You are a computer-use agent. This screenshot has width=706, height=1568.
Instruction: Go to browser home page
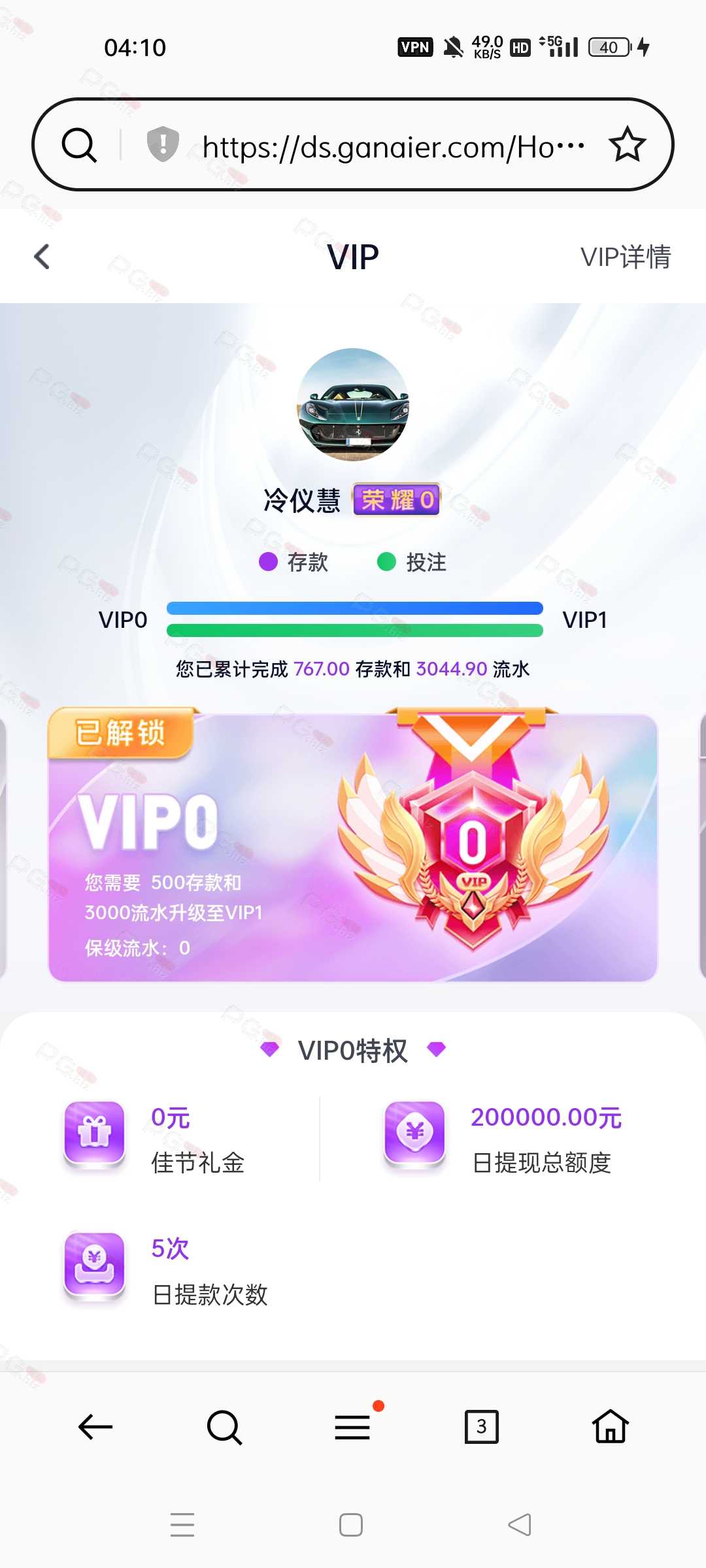point(610,1427)
